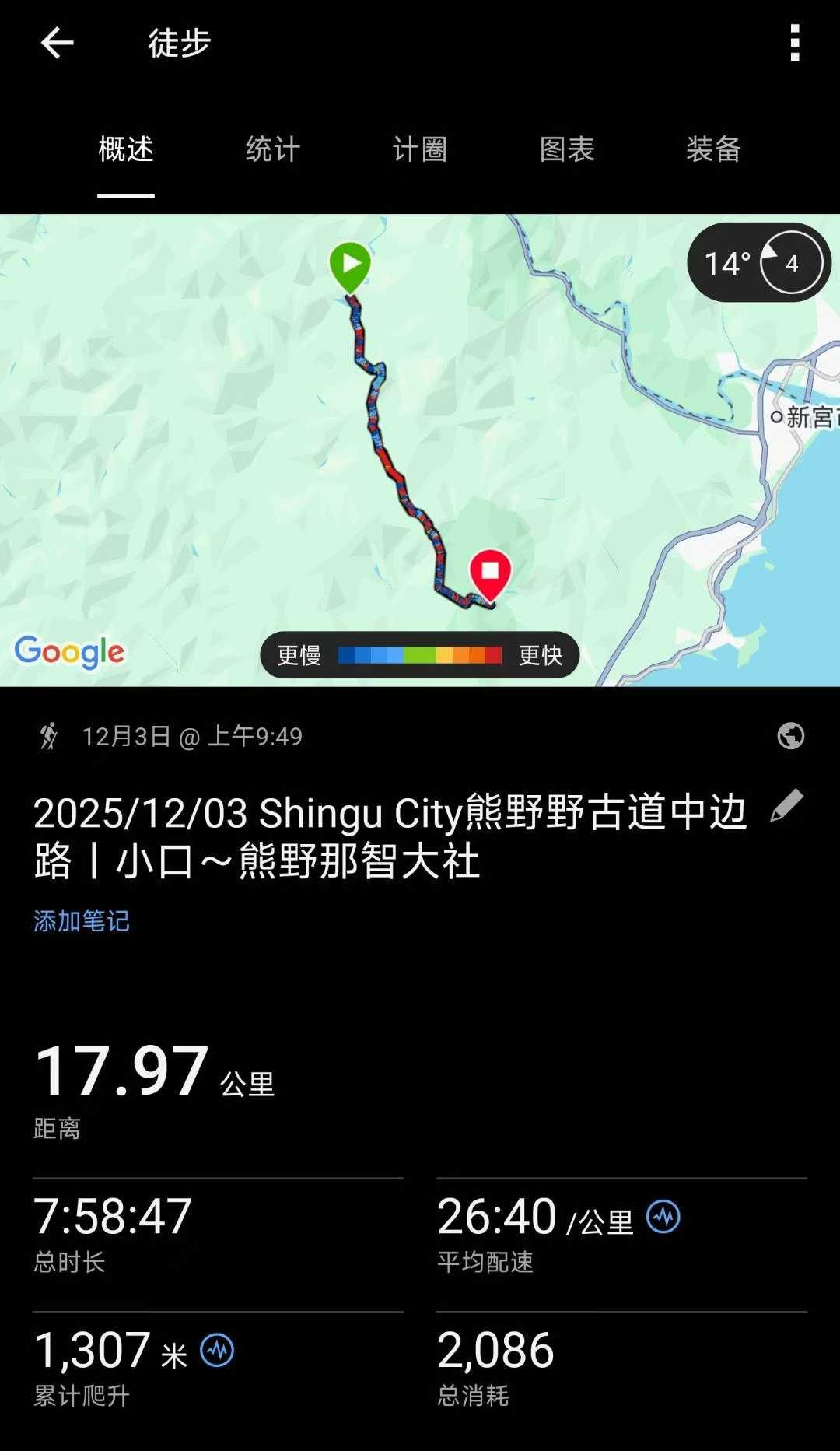
Task: Open the hiking route map
Action: [x=420, y=450]
